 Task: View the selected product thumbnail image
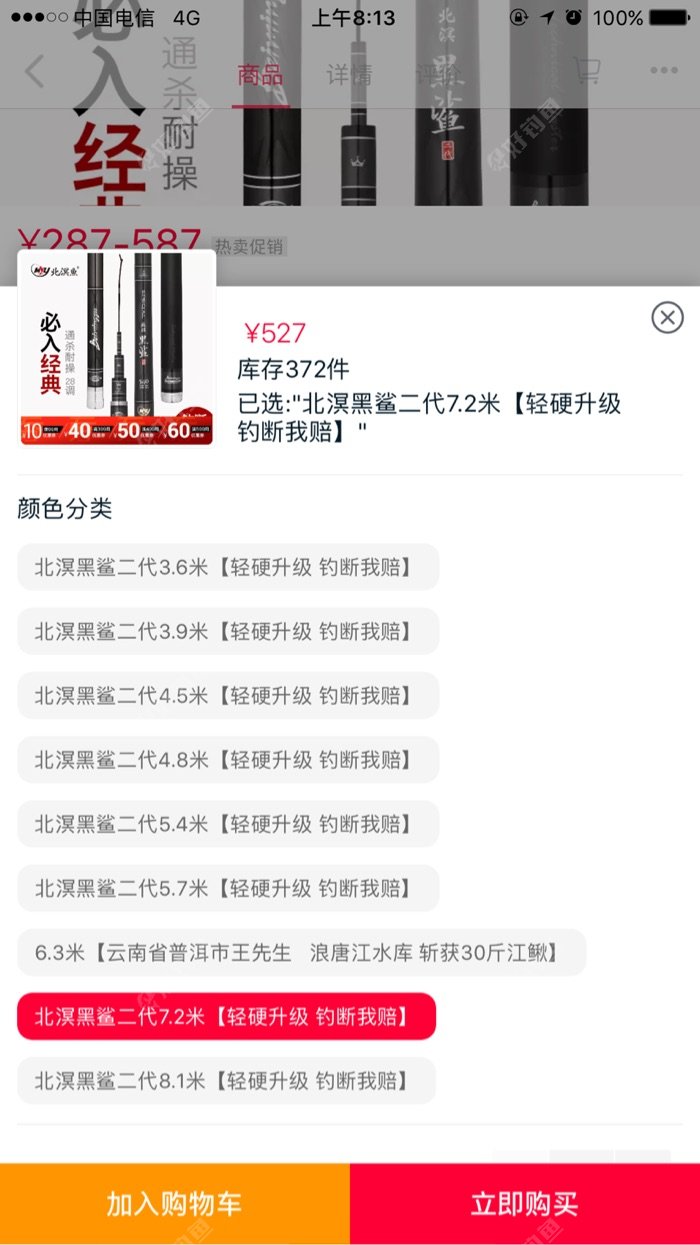pyautogui.click(x=117, y=348)
